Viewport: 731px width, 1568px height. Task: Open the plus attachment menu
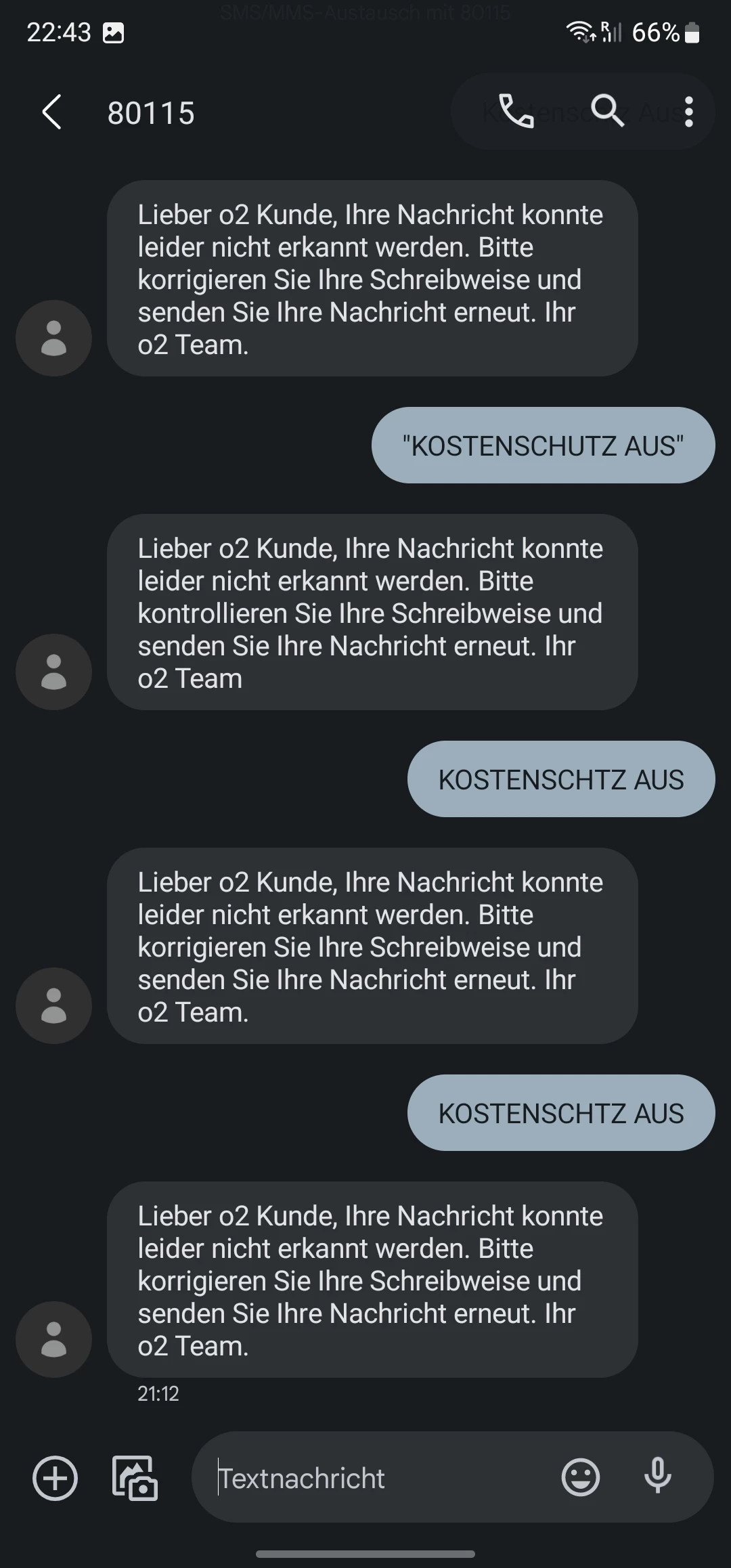click(56, 1478)
